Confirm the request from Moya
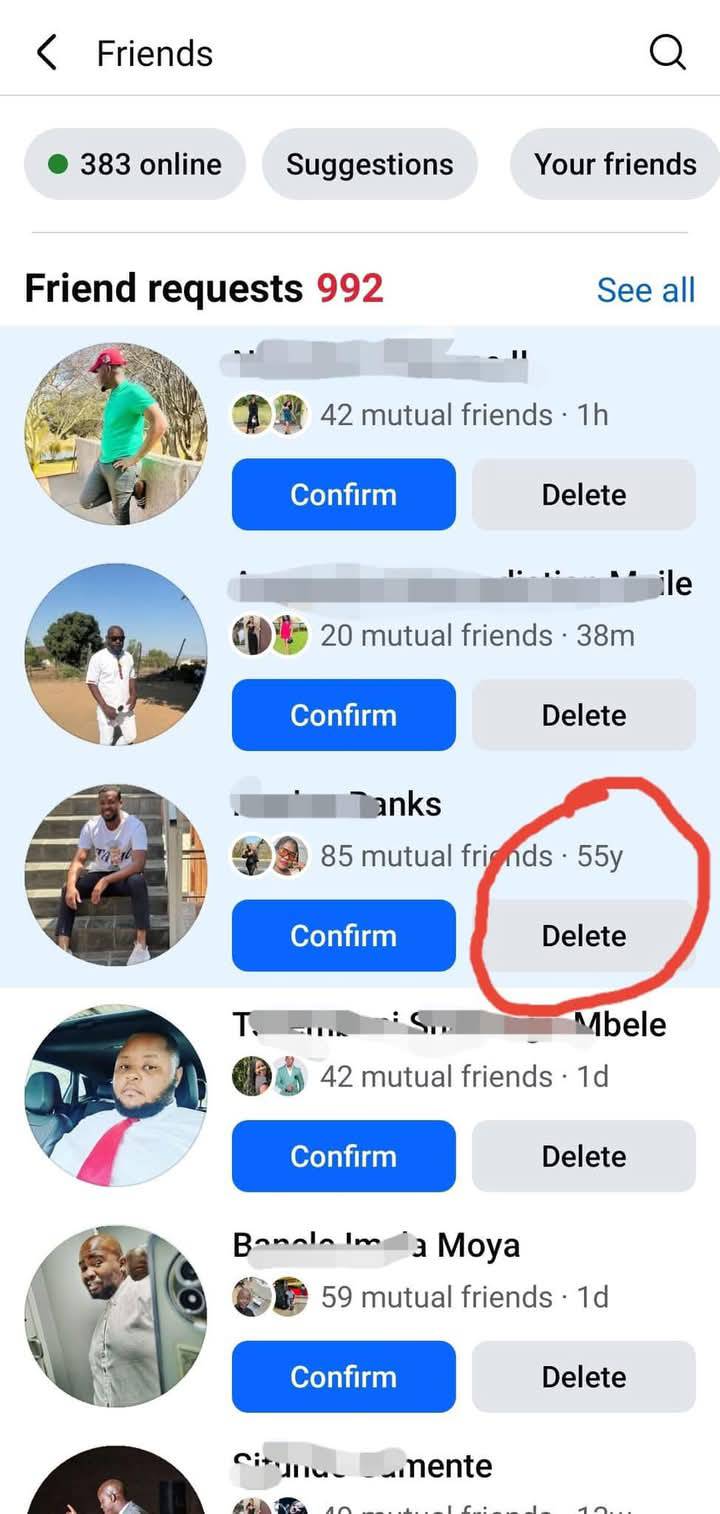720x1514 pixels. pos(344,1377)
